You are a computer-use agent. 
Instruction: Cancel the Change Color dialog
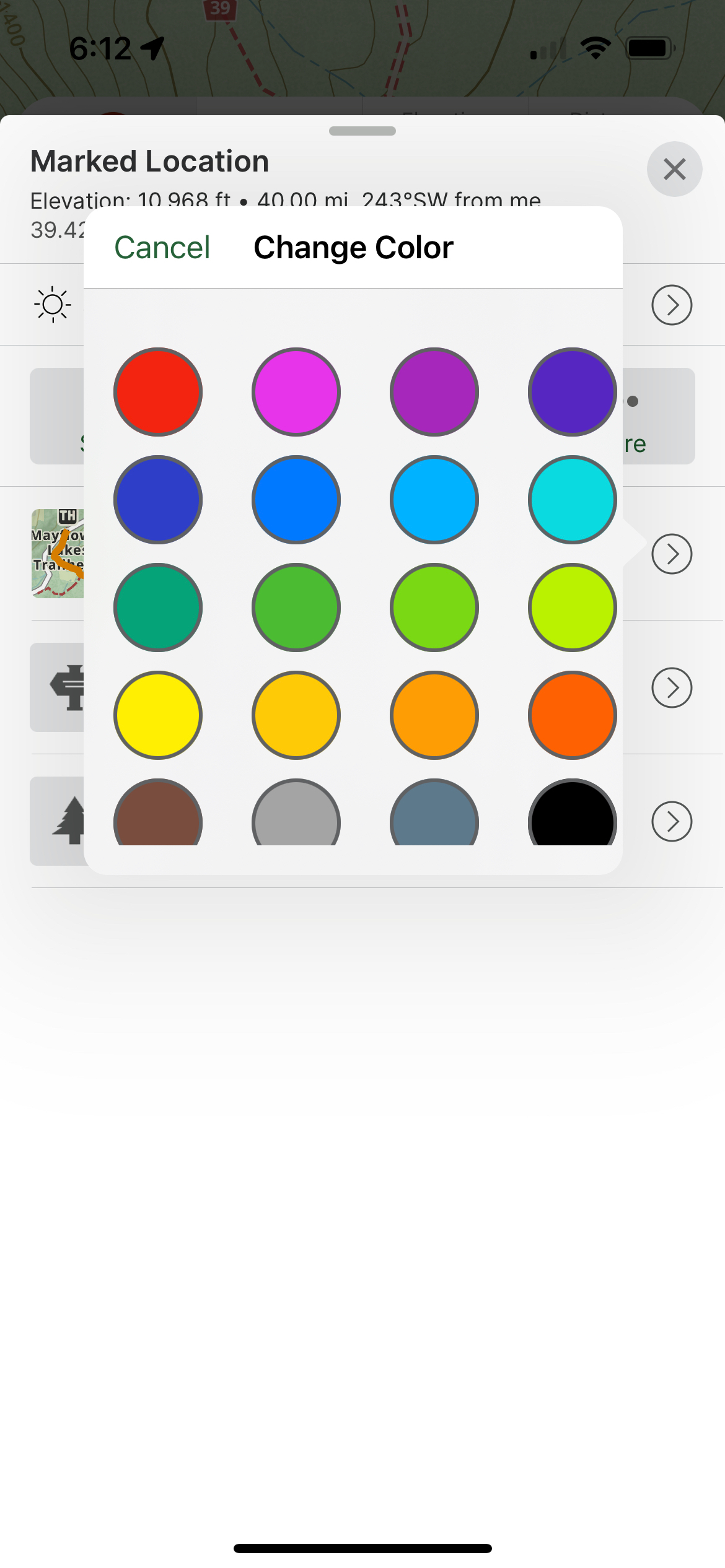pyautogui.click(x=162, y=248)
